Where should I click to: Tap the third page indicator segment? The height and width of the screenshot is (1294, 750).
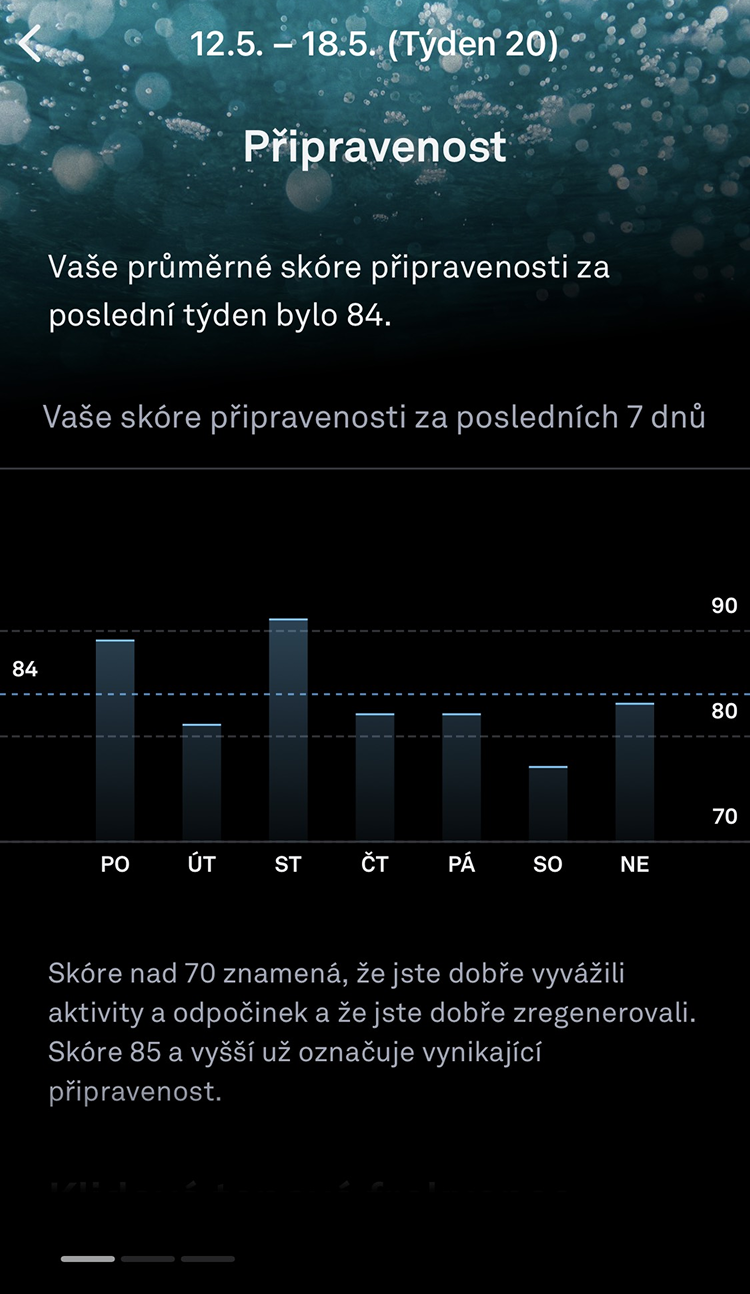coord(208,1259)
